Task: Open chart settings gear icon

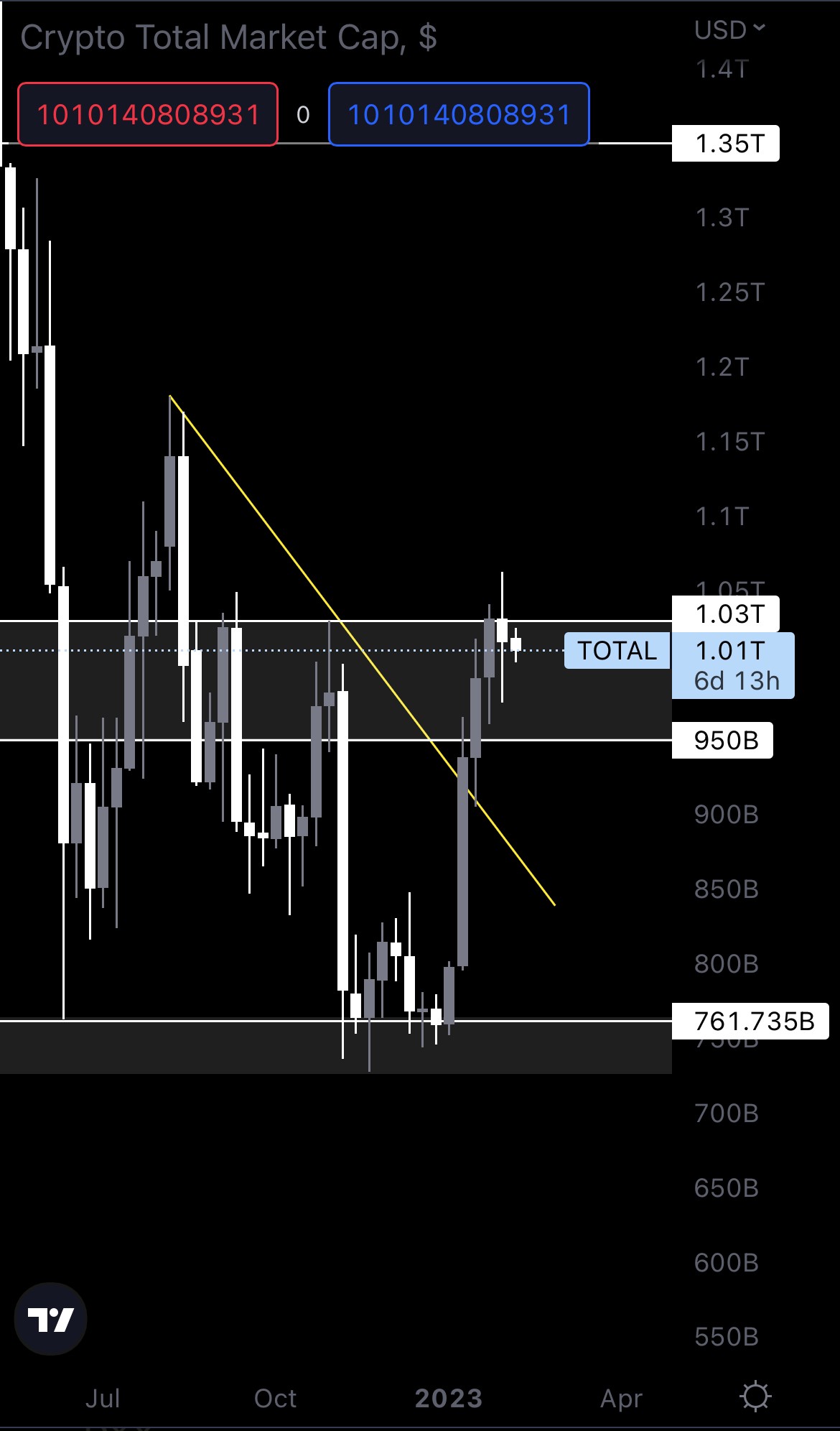Action: coord(755,1397)
